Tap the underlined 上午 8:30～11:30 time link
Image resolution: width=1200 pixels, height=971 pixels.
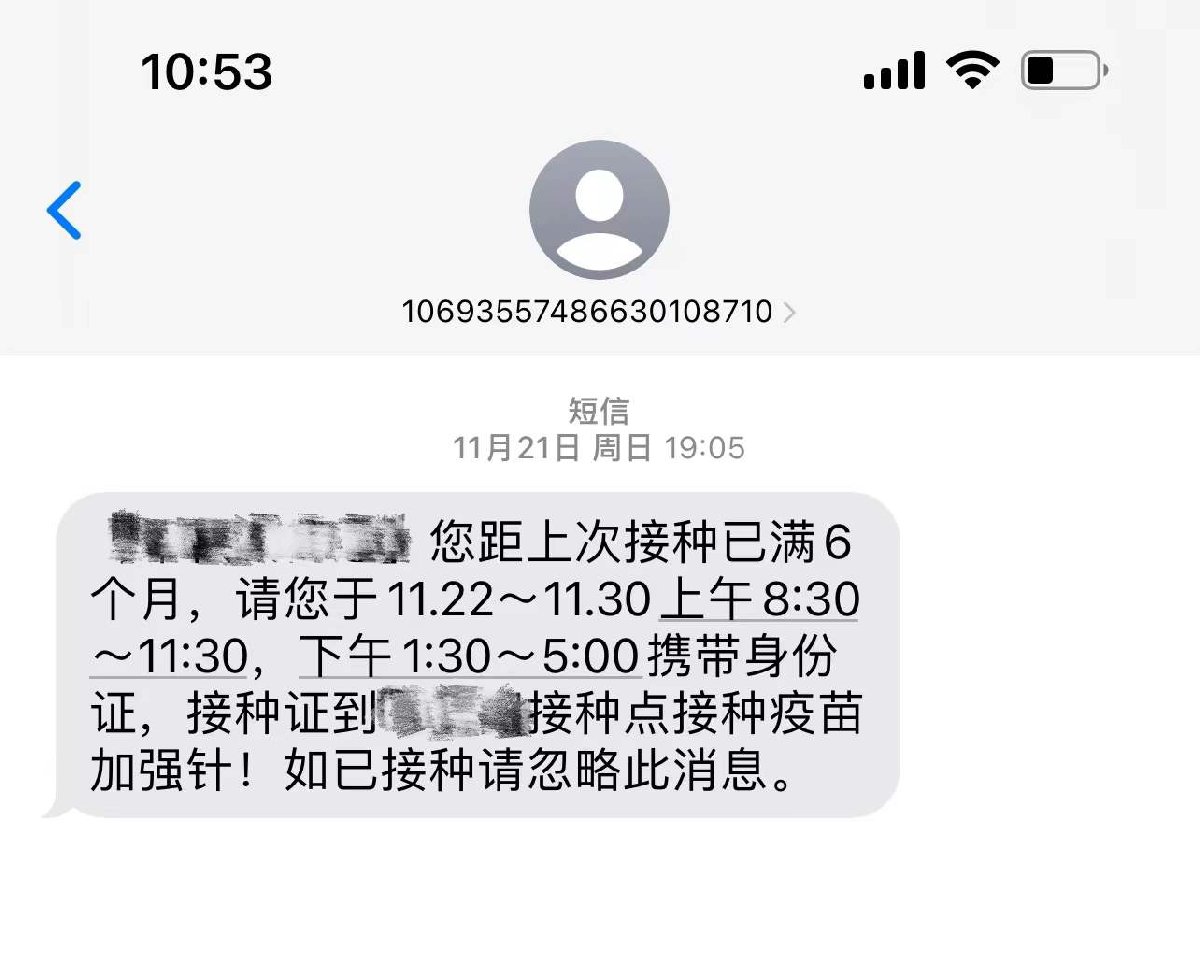point(758,602)
